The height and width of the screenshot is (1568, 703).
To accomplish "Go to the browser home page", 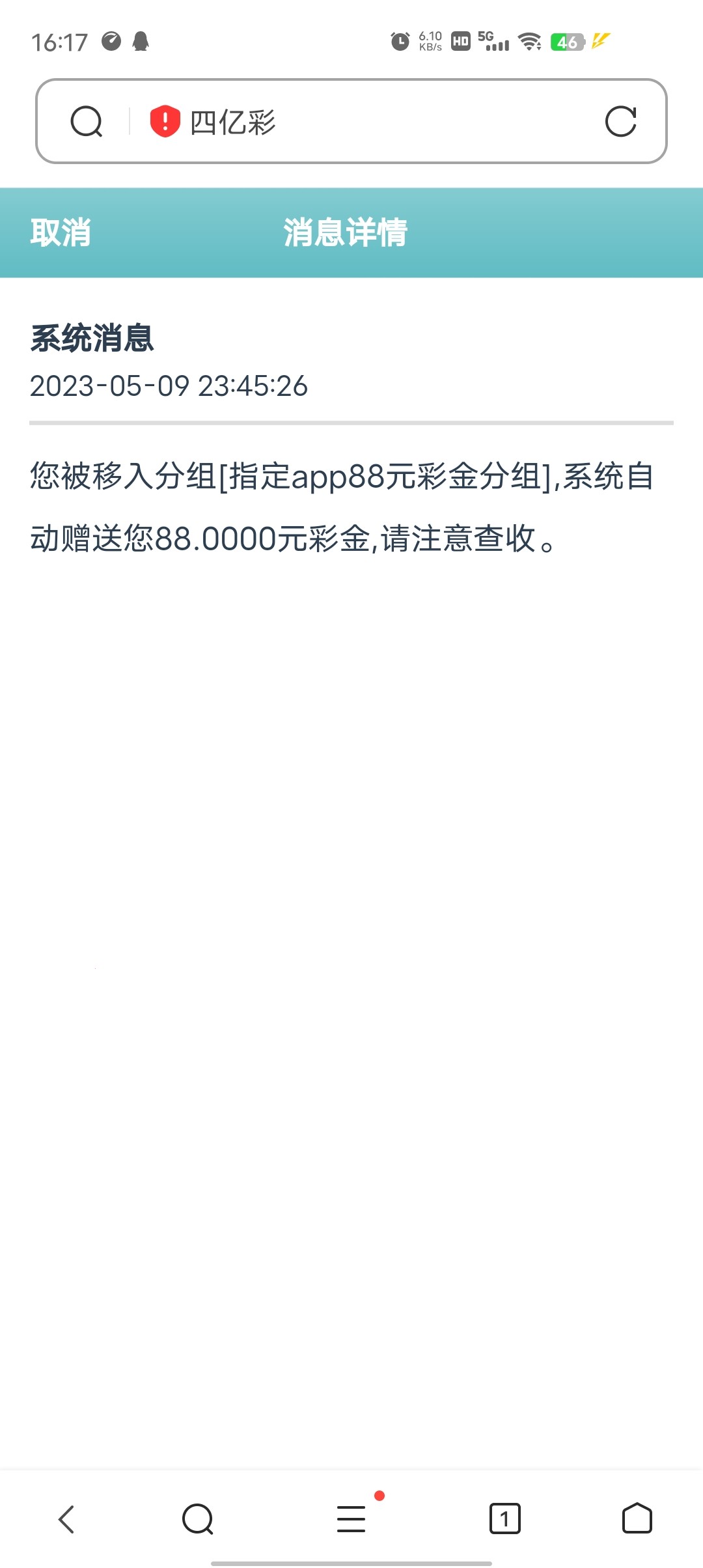I will click(637, 1519).
